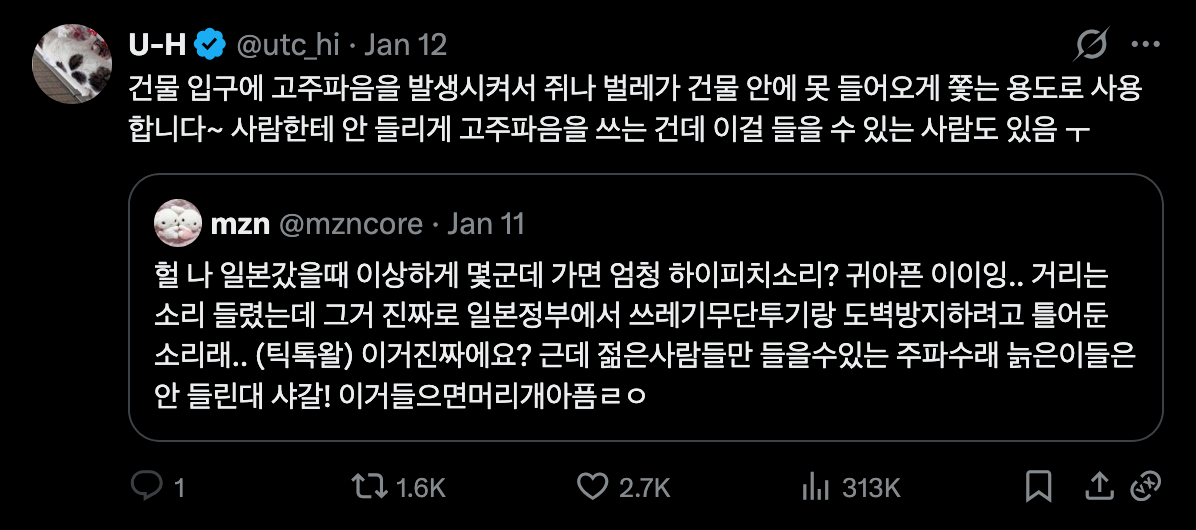Share this post
This screenshot has width=1196, height=530.
(1101, 487)
